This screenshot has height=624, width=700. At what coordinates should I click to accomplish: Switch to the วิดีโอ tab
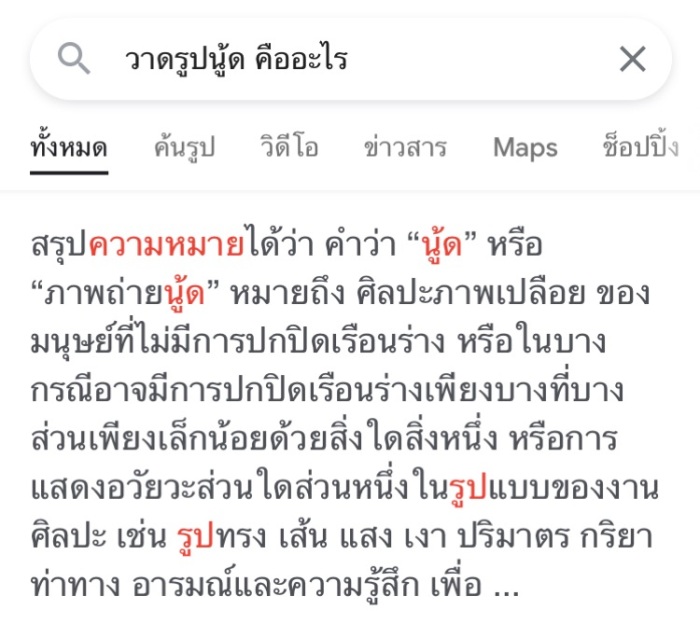pos(289,148)
